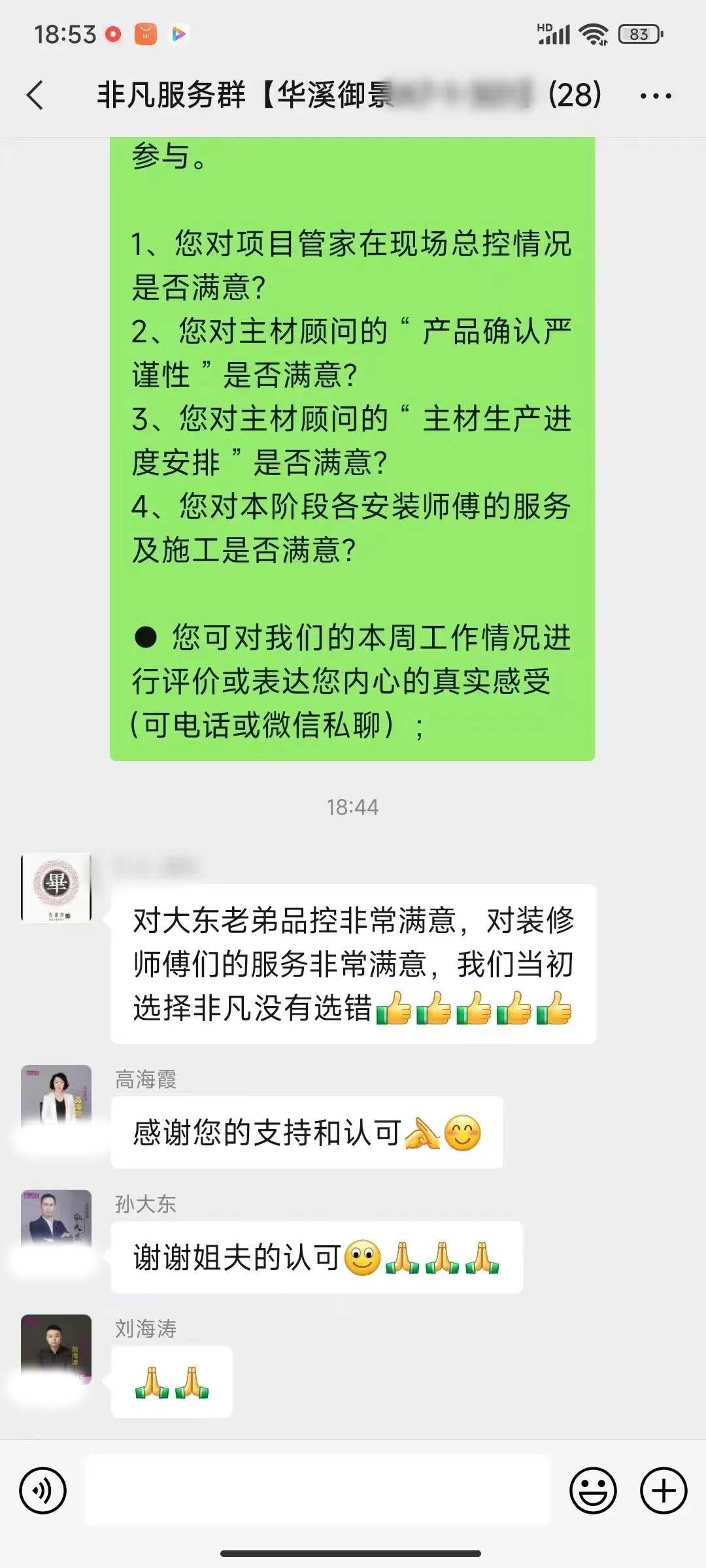Open the group chat options menu
The height and width of the screenshot is (1568, 706).
(x=655, y=96)
